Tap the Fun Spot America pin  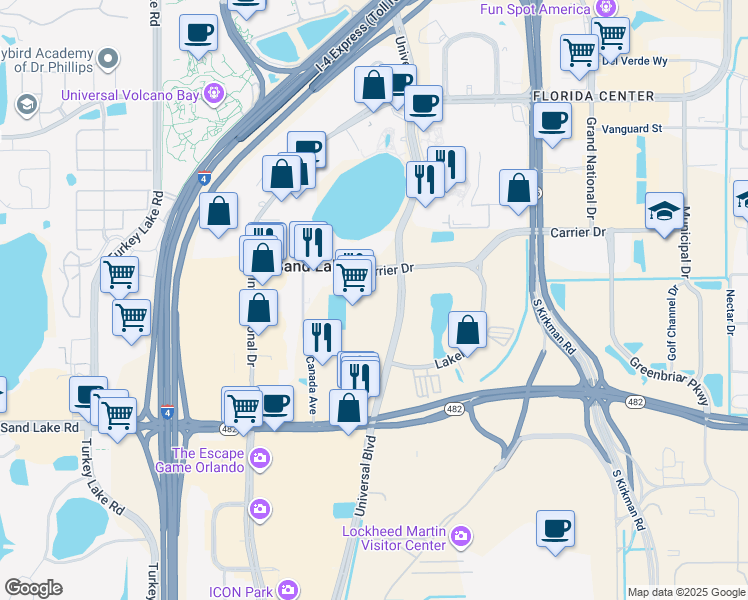(604, 8)
